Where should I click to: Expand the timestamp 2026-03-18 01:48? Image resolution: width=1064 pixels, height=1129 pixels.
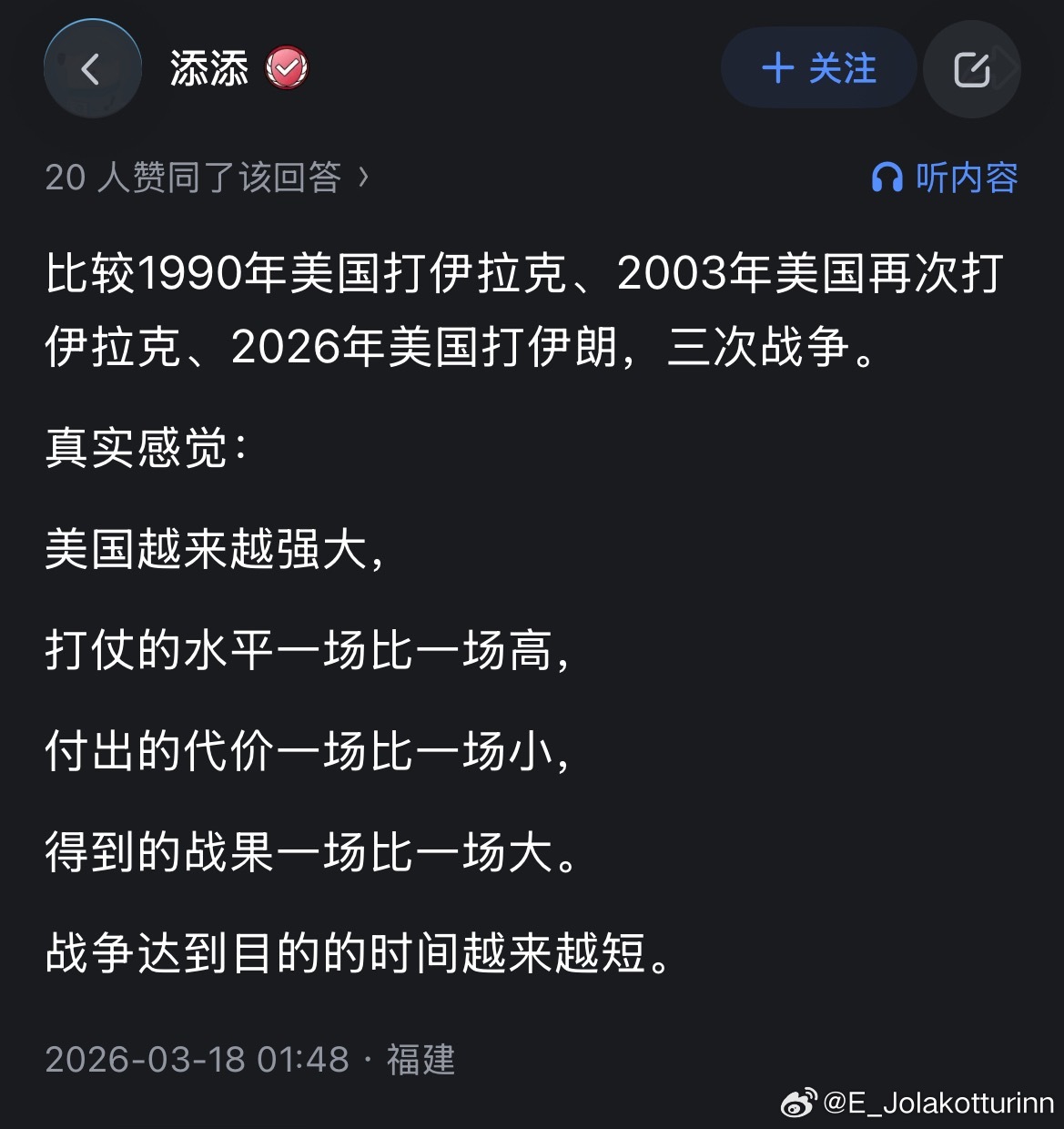[x=199, y=1060]
